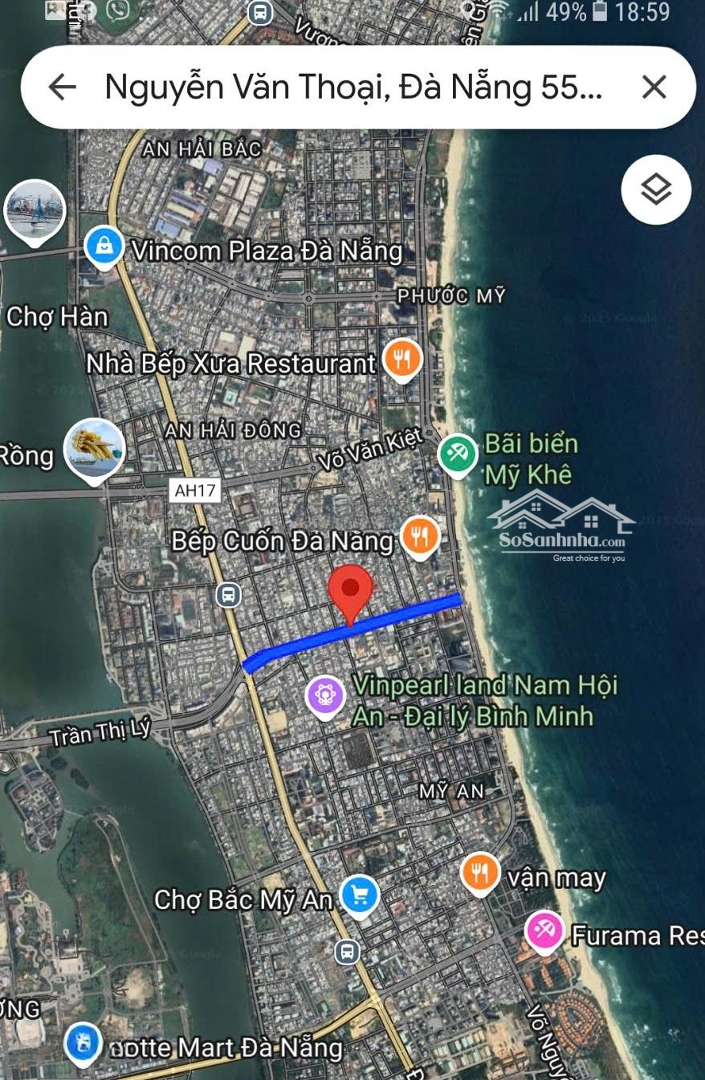Open the vận may restaurant marker

tap(481, 872)
